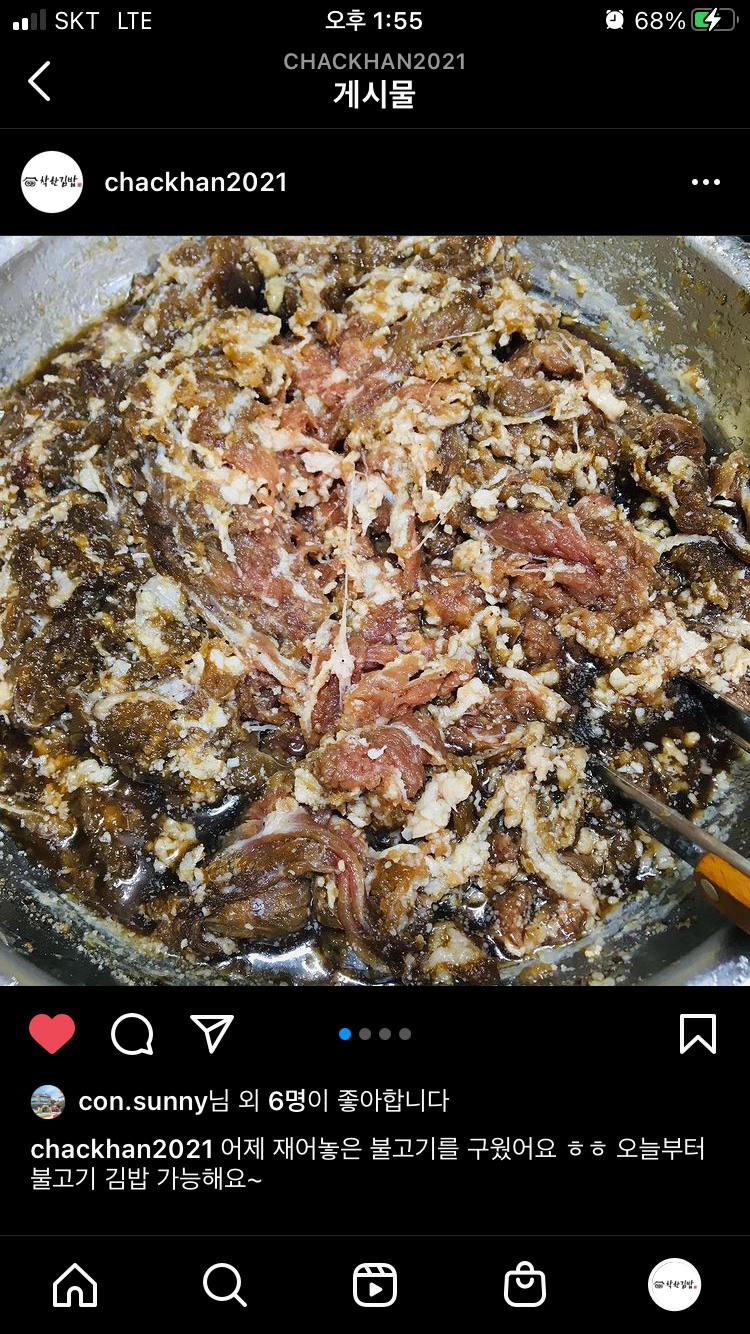Screen dimensions: 750x1334
Task: Open chackhan2021's profile picture in the post header
Action: [x=52, y=182]
